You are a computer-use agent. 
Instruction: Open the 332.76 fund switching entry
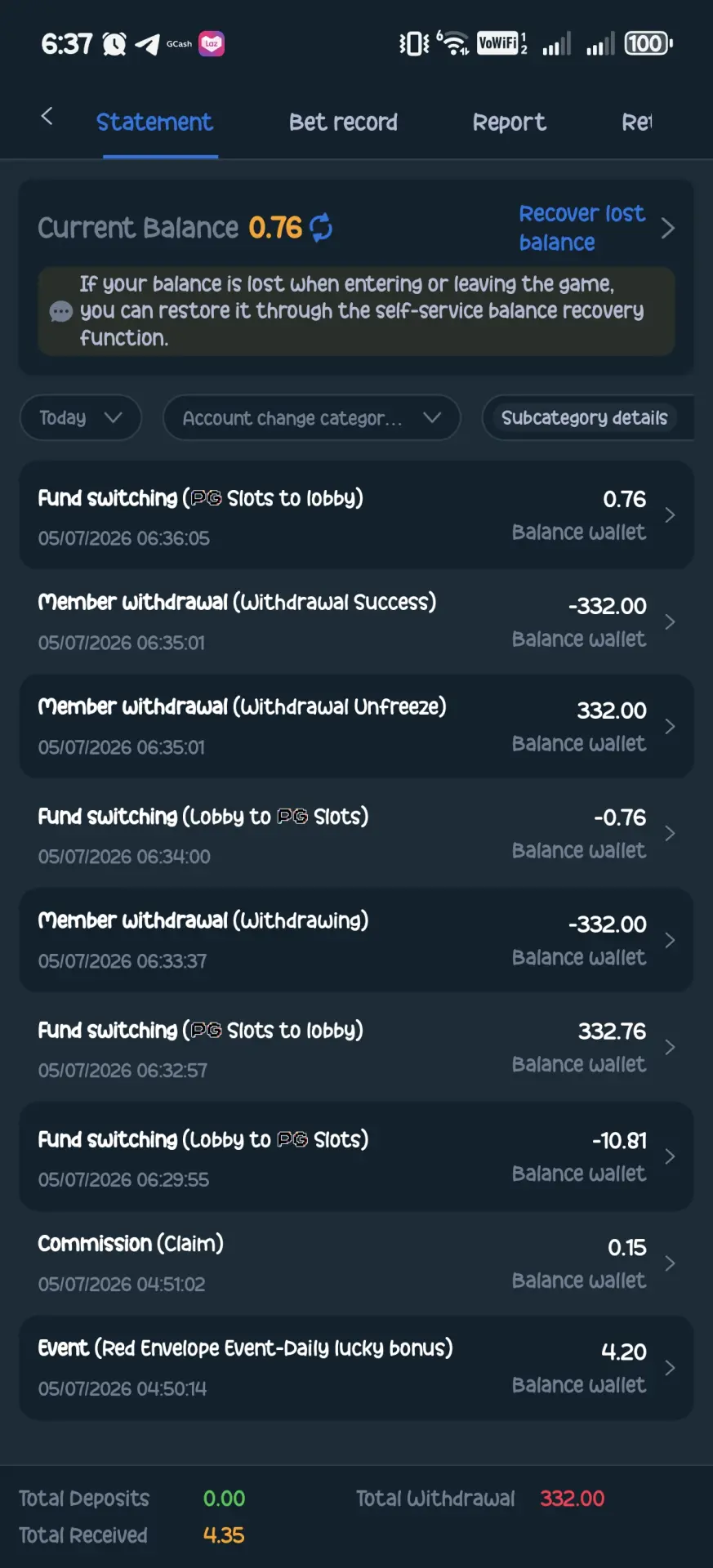point(356,1048)
